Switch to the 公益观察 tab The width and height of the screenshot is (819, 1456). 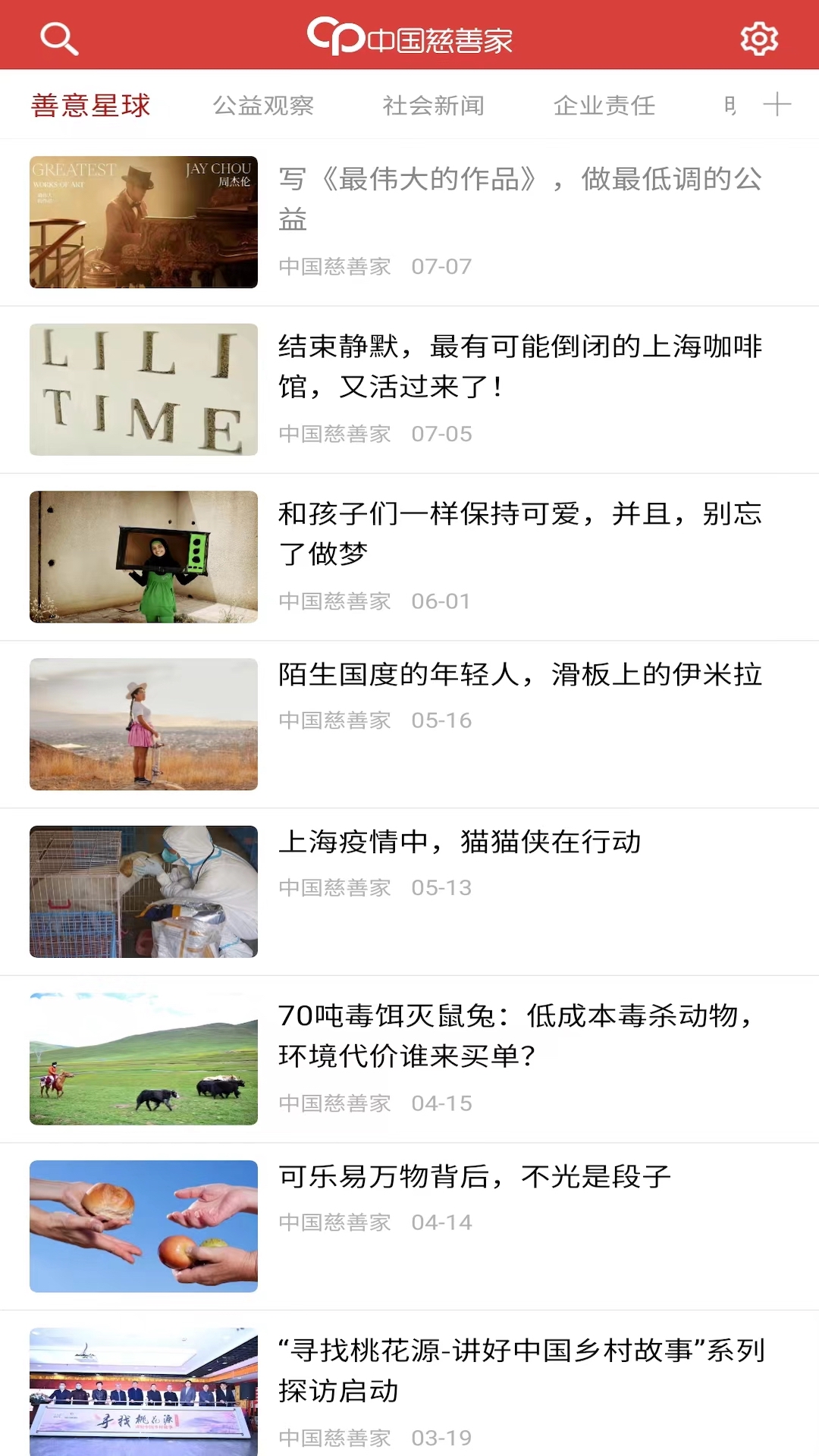click(x=263, y=105)
